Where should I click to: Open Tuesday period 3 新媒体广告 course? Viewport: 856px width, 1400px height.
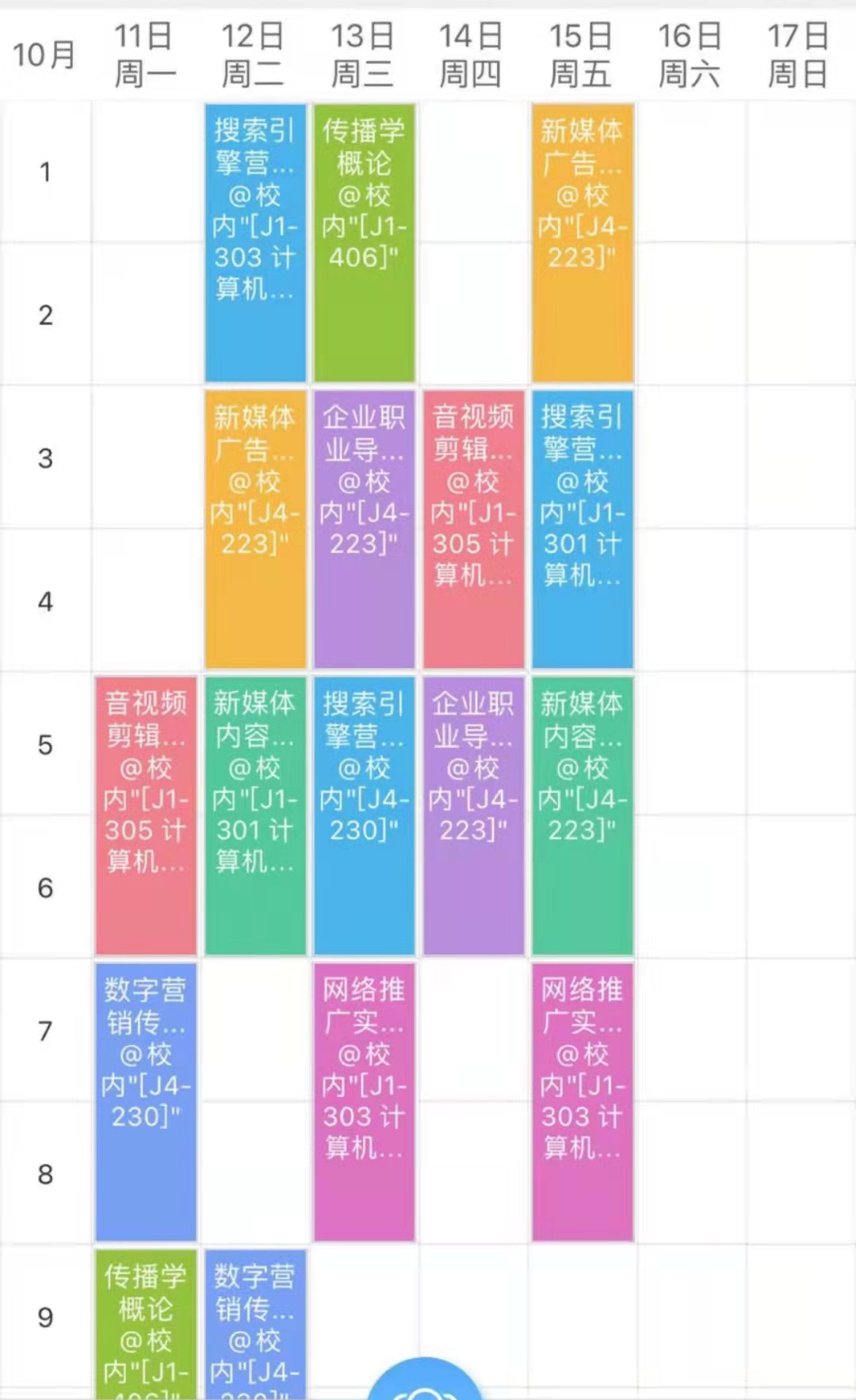[255, 529]
